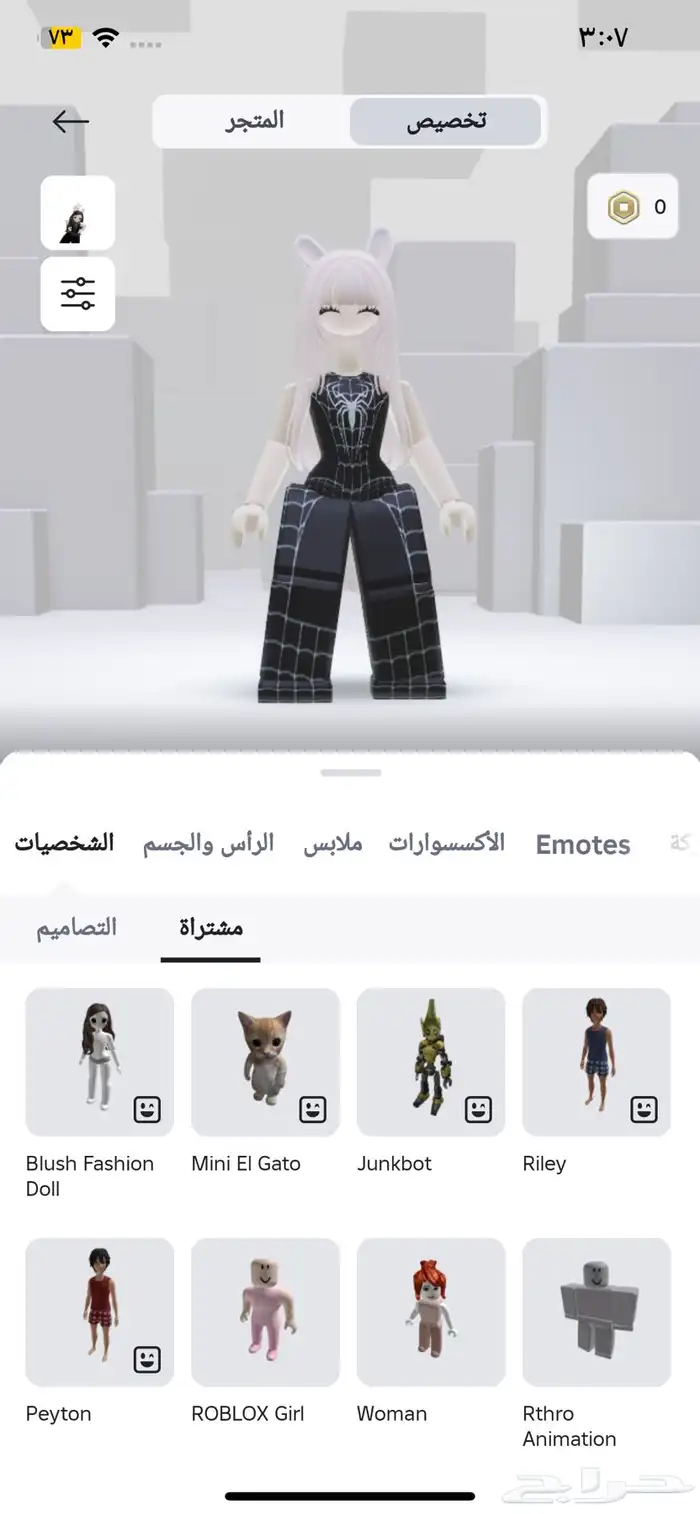Select the مشتراة sub-tab

click(x=211, y=927)
